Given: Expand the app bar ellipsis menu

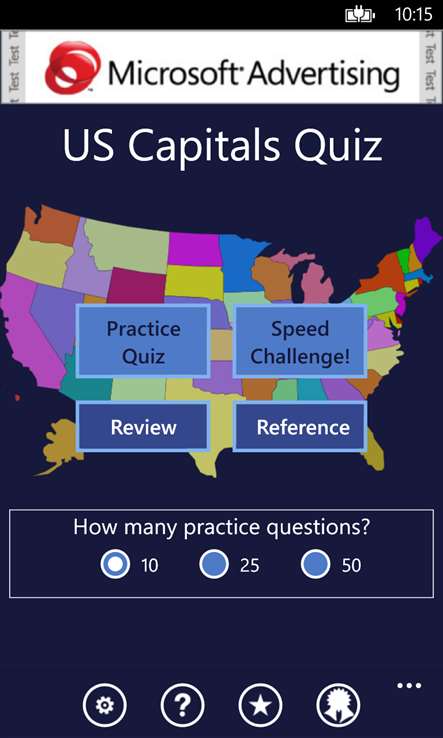Looking at the screenshot, I should 409,685.
